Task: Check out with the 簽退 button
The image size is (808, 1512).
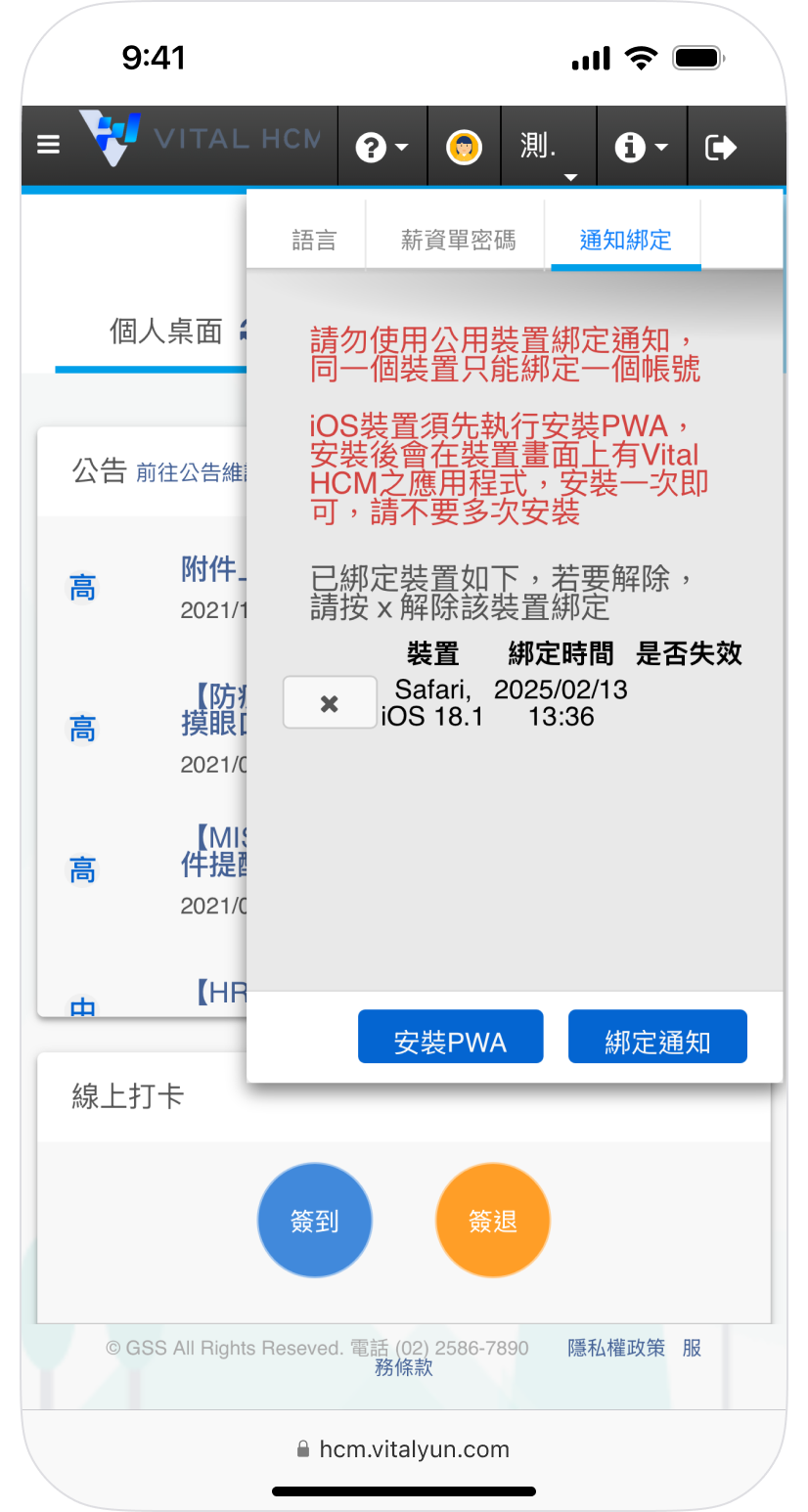Action: [x=493, y=1221]
